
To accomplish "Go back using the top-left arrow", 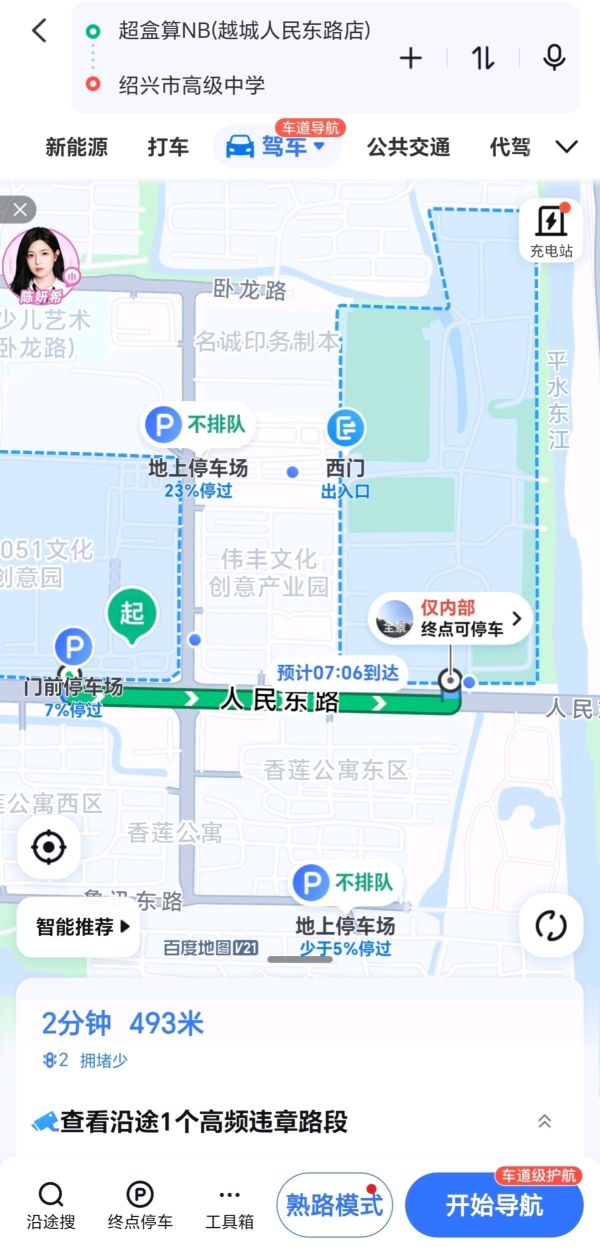I will click(x=39, y=31).
